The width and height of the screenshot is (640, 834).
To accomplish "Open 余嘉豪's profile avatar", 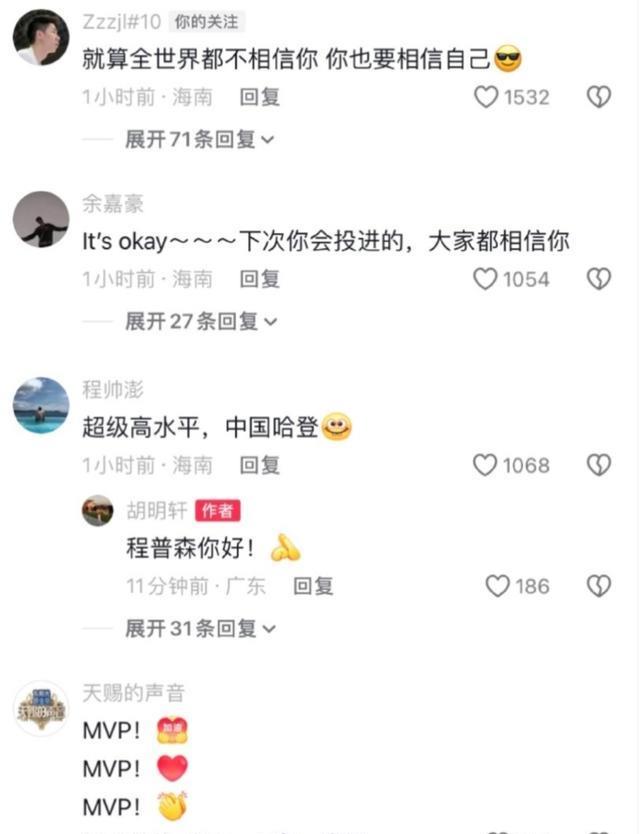I will (x=41, y=219).
